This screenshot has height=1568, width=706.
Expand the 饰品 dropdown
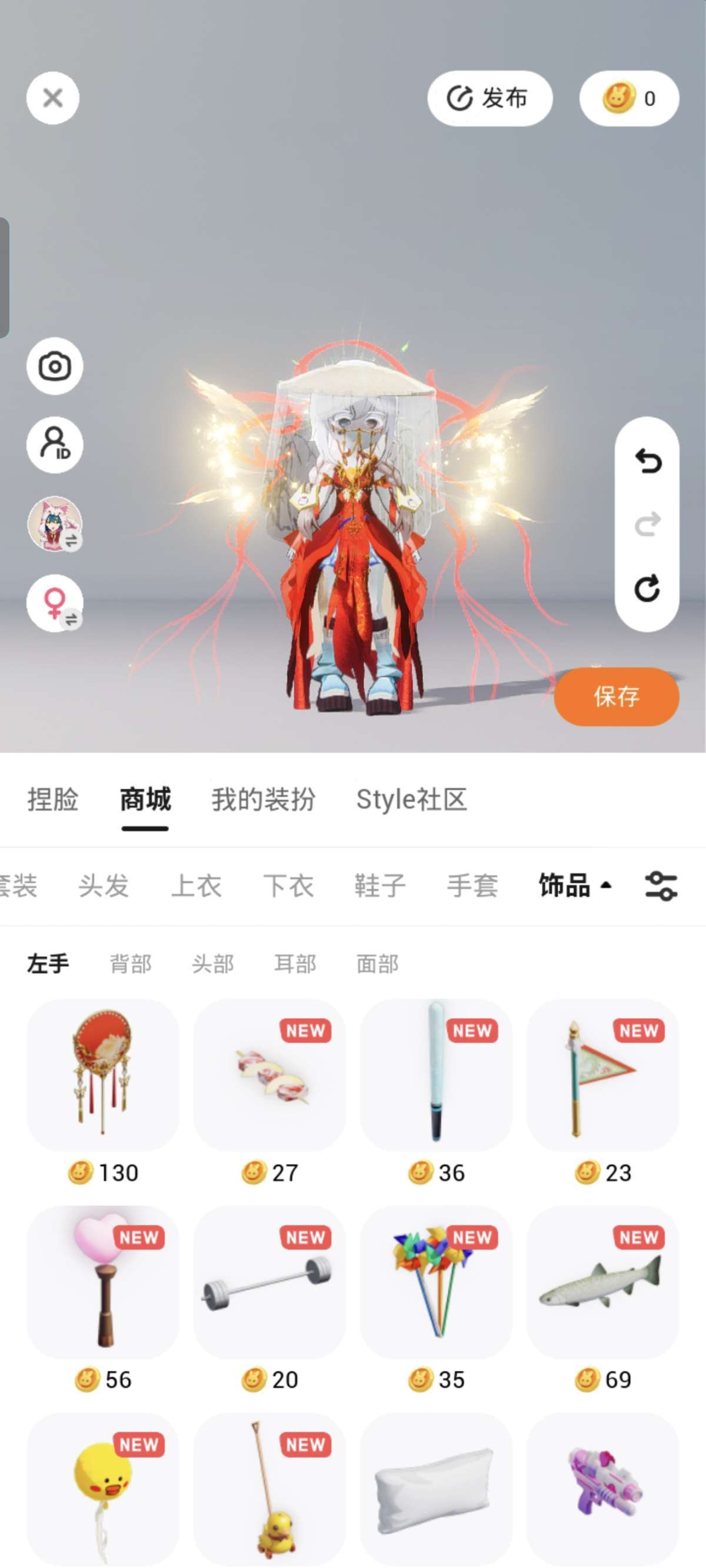(x=575, y=885)
